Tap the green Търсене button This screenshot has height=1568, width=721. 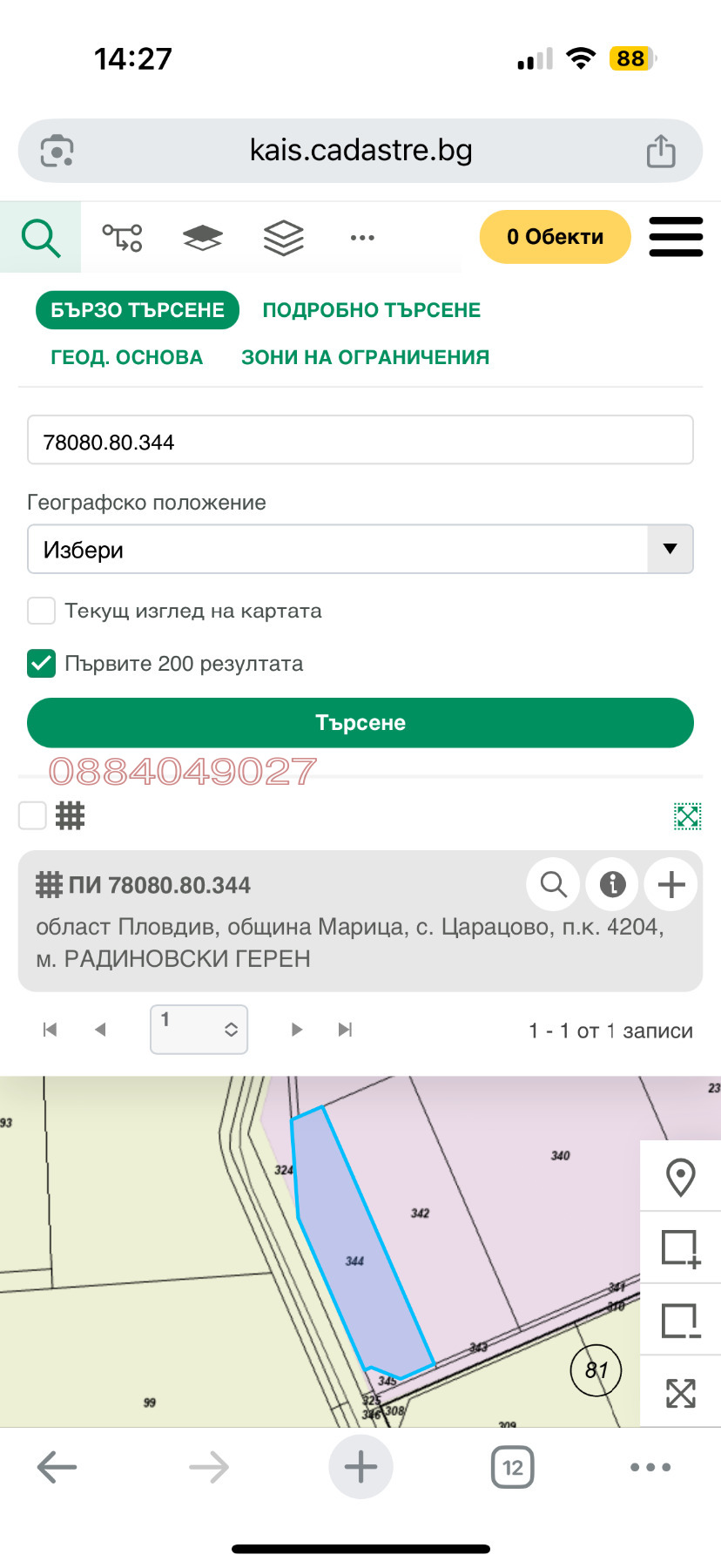click(360, 723)
